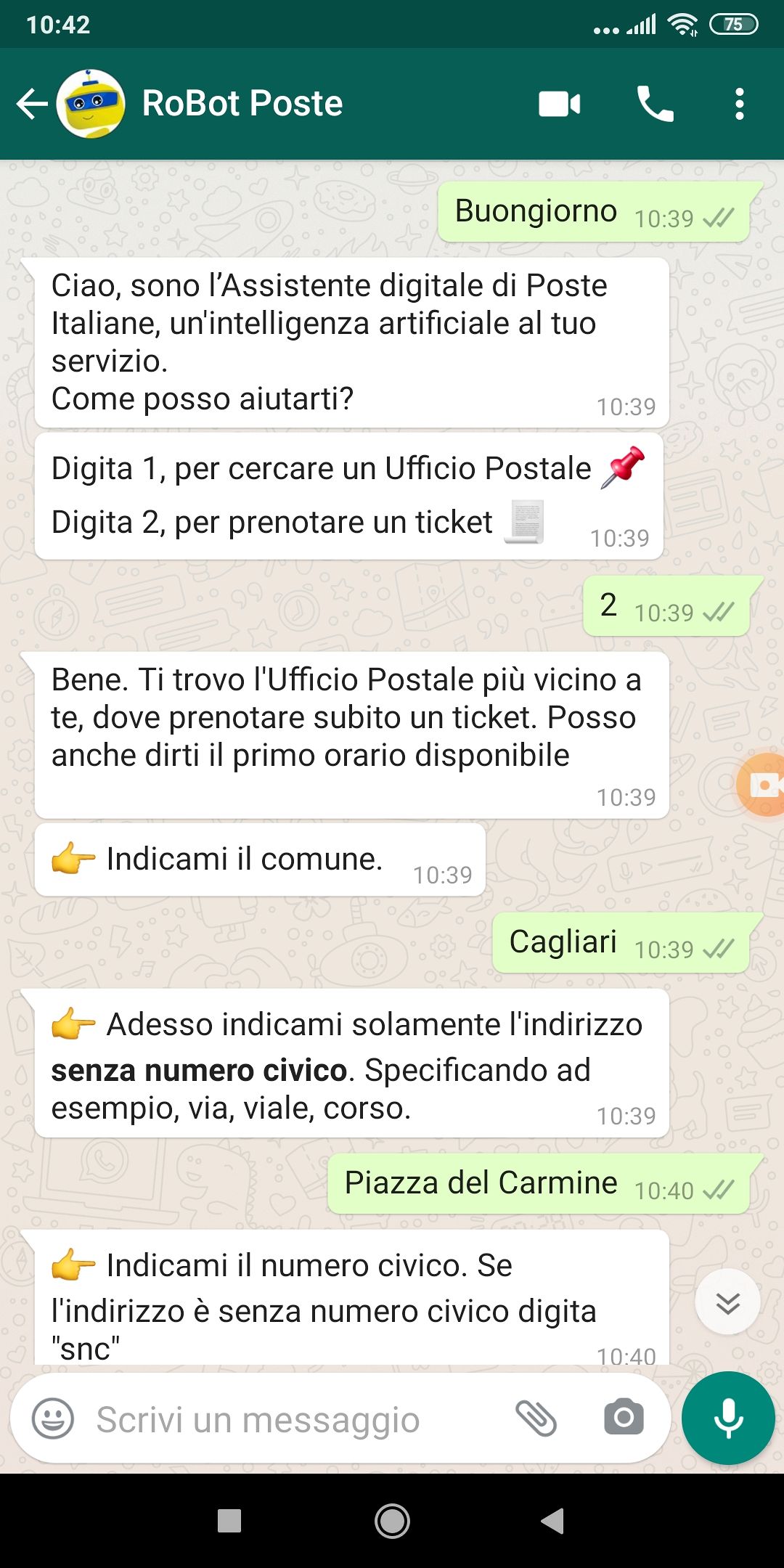Tap the battery indicator showing 75

[x=733, y=24]
